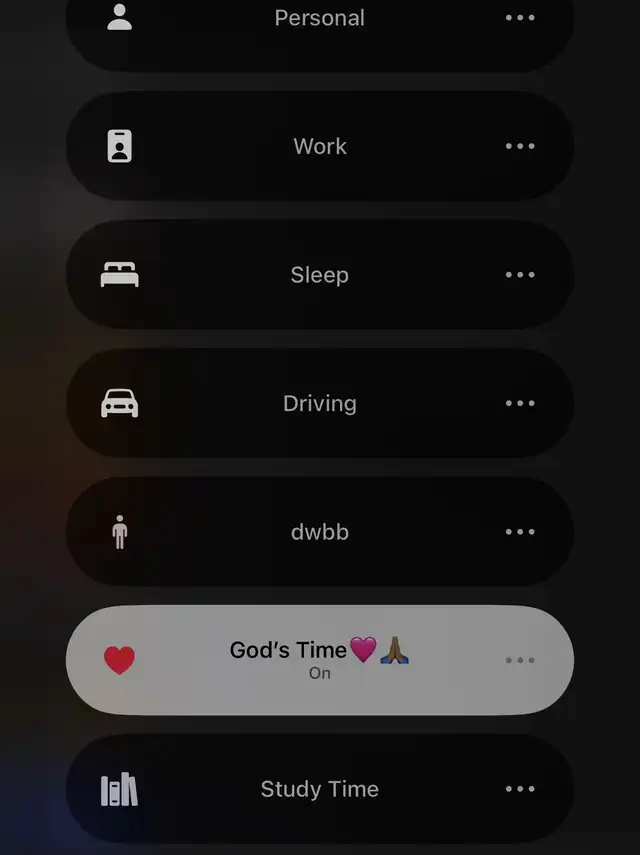
Task: Open the three-dot options for God's Time
Action: click(520, 660)
